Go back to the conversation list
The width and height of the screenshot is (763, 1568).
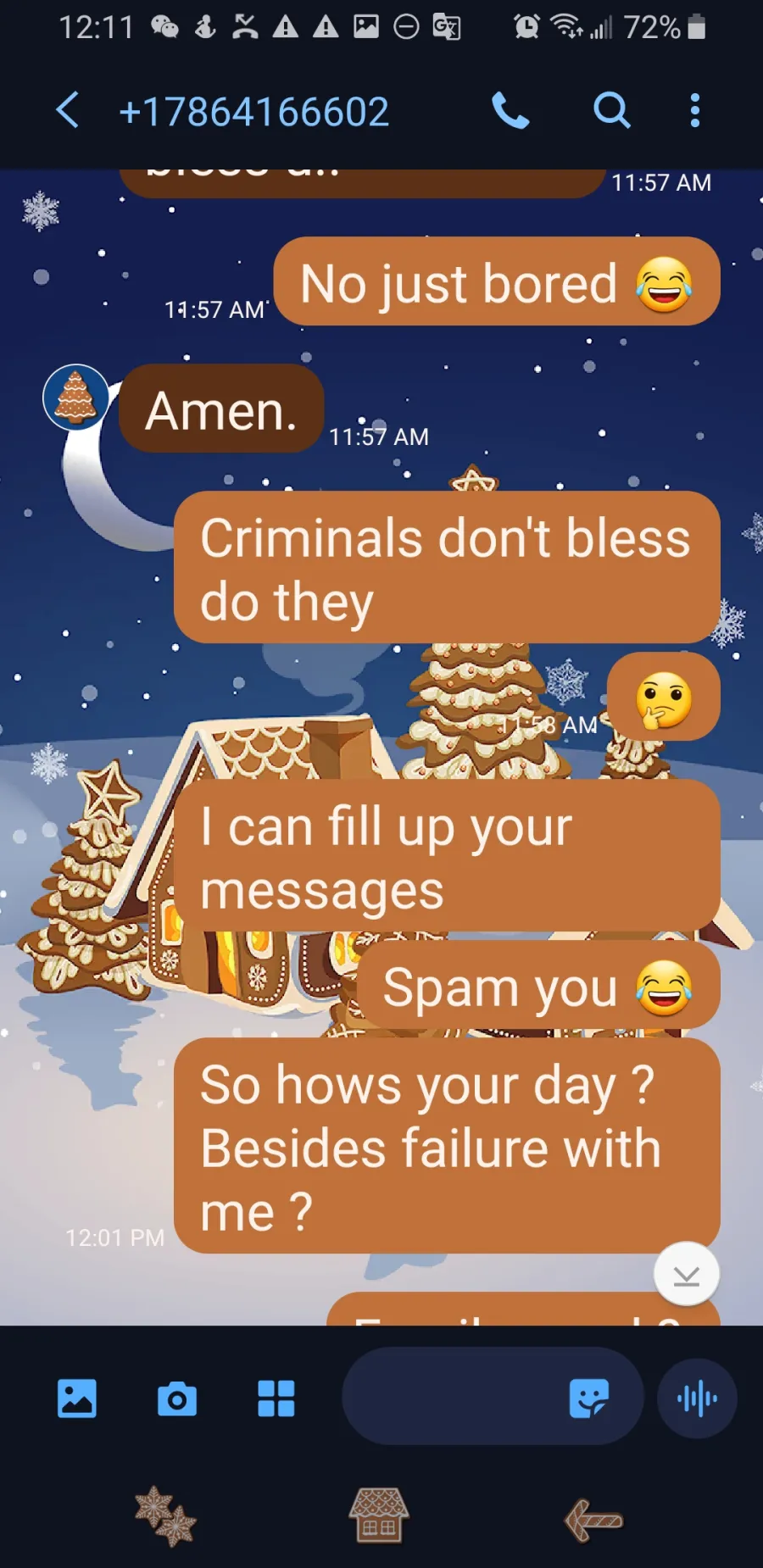click(68, 111)
